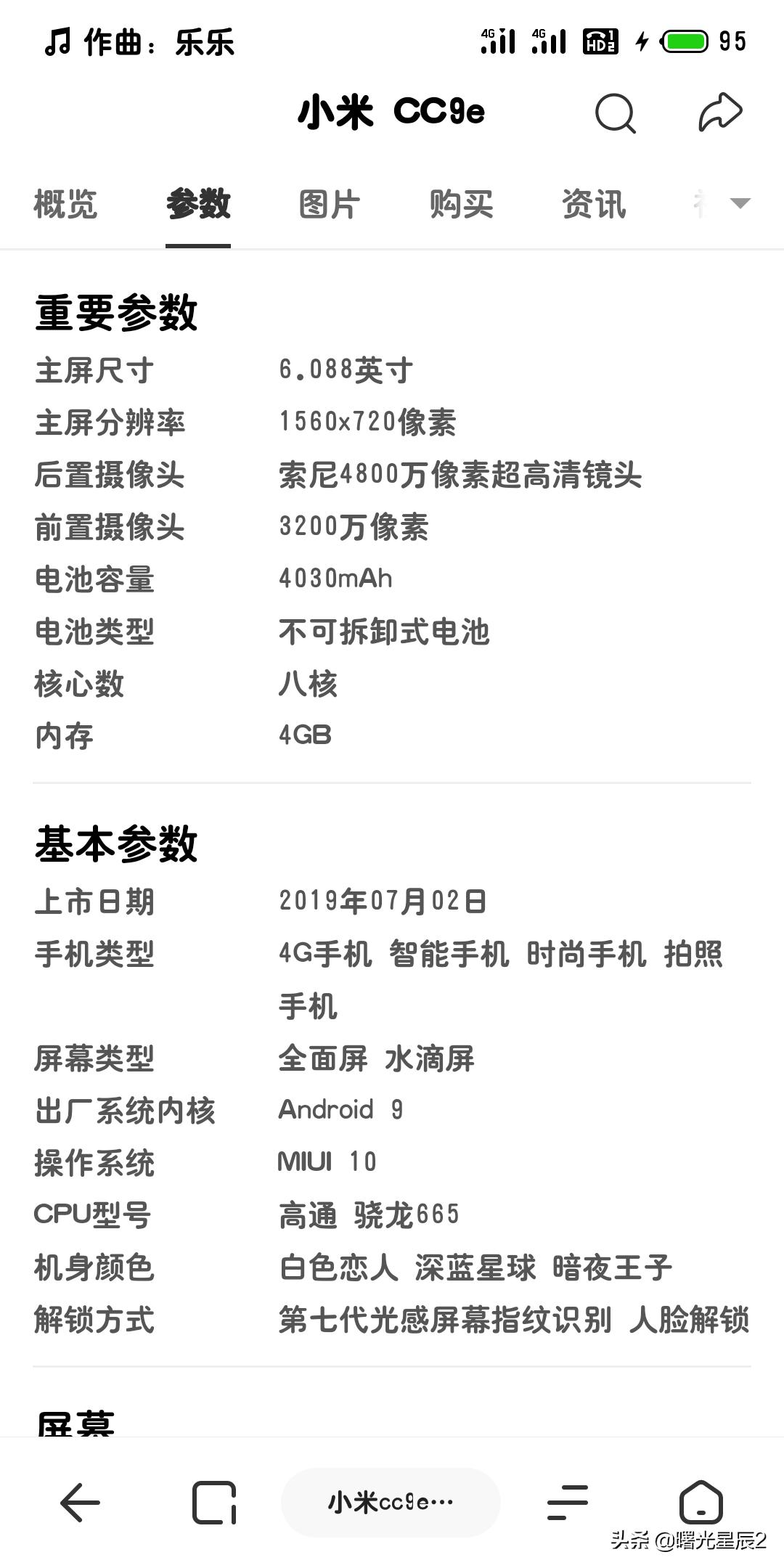Switch to the 概览 tab
The width and height of the screenshot is (784, 1568).
tap(65, 204)
